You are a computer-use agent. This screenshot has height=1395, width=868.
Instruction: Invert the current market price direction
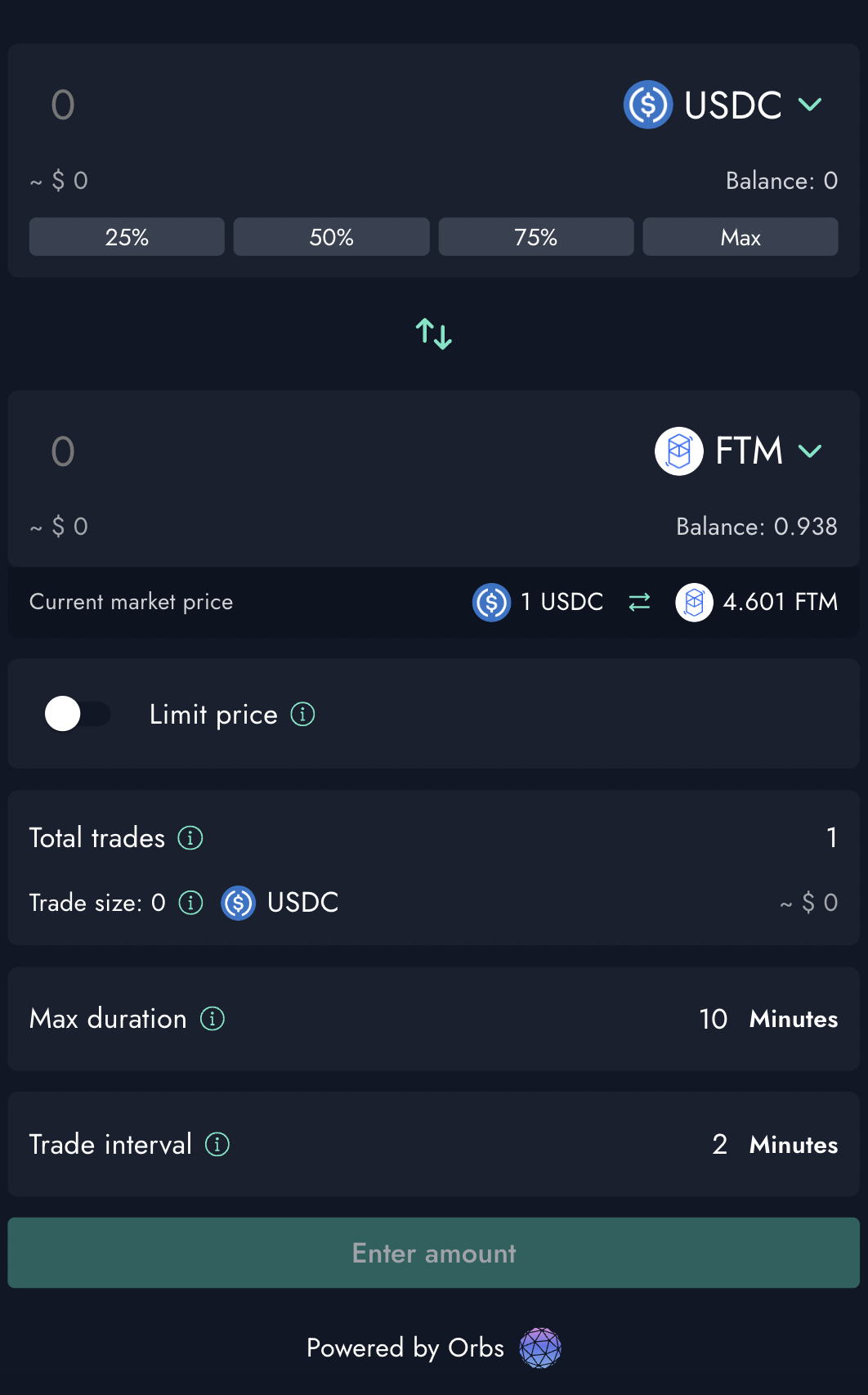pos(639,602)
